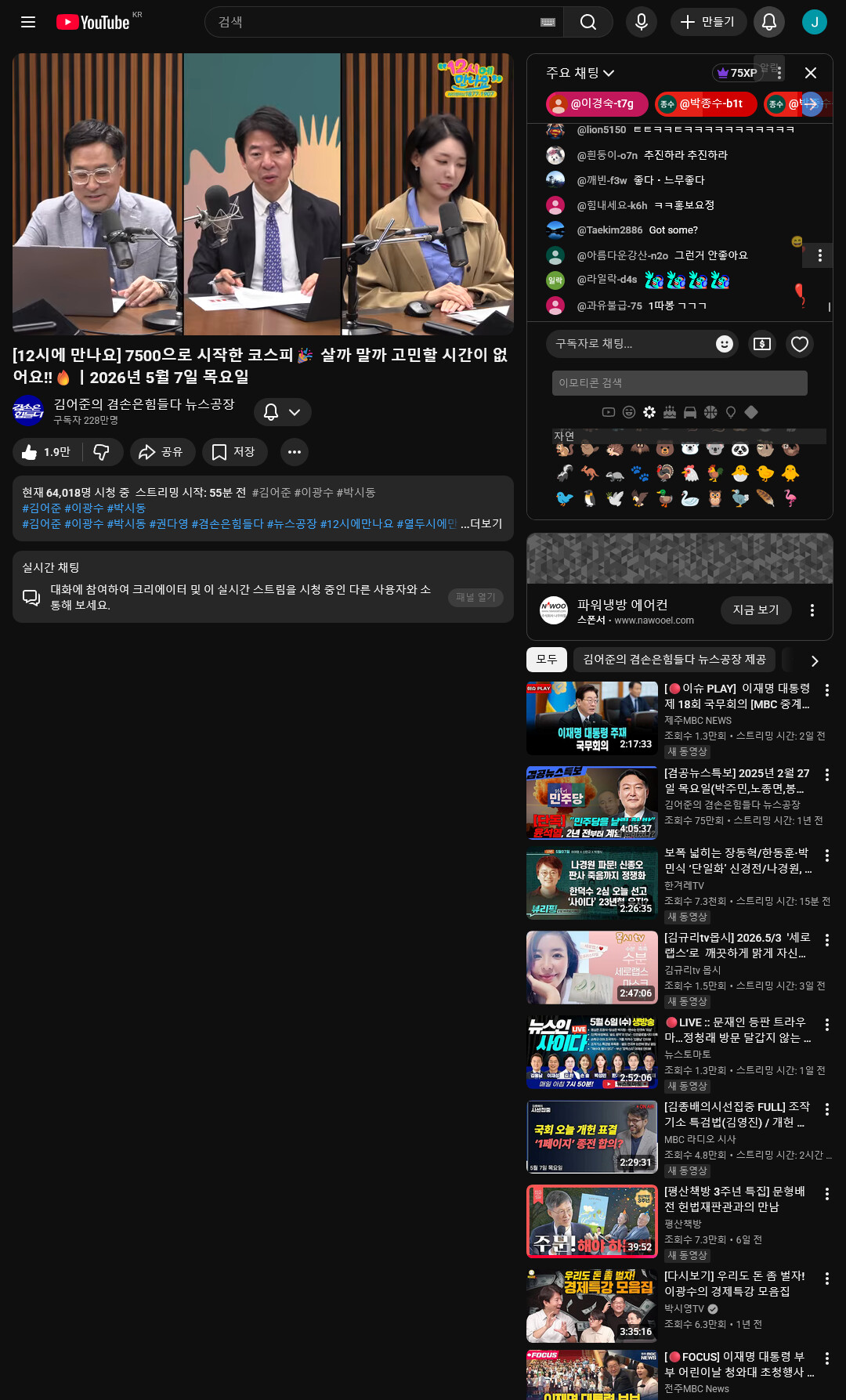
Task: Open the notifications bell in header
Action: click(x=769, y=22)
